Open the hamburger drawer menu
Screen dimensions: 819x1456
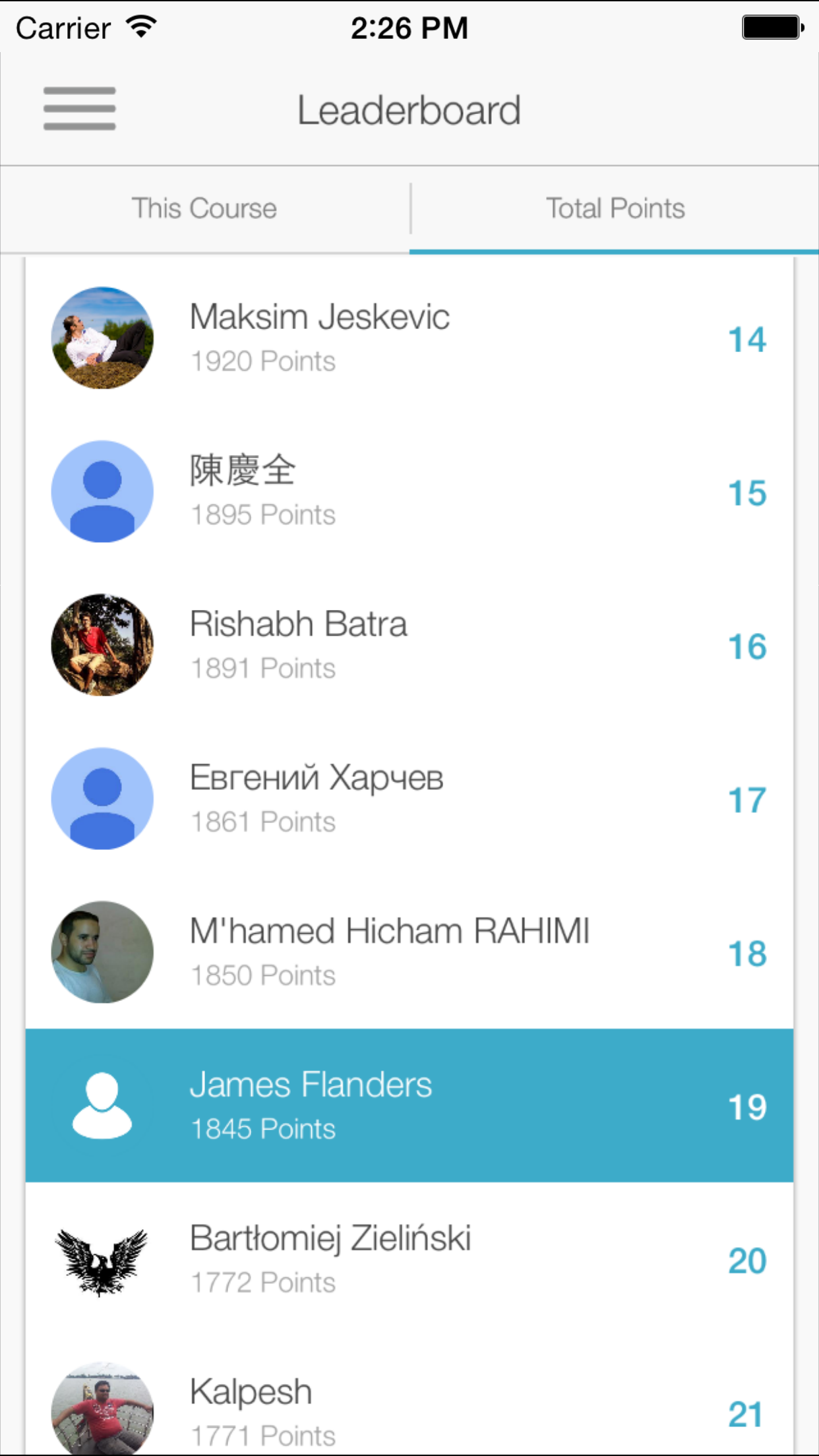(79, 109)
